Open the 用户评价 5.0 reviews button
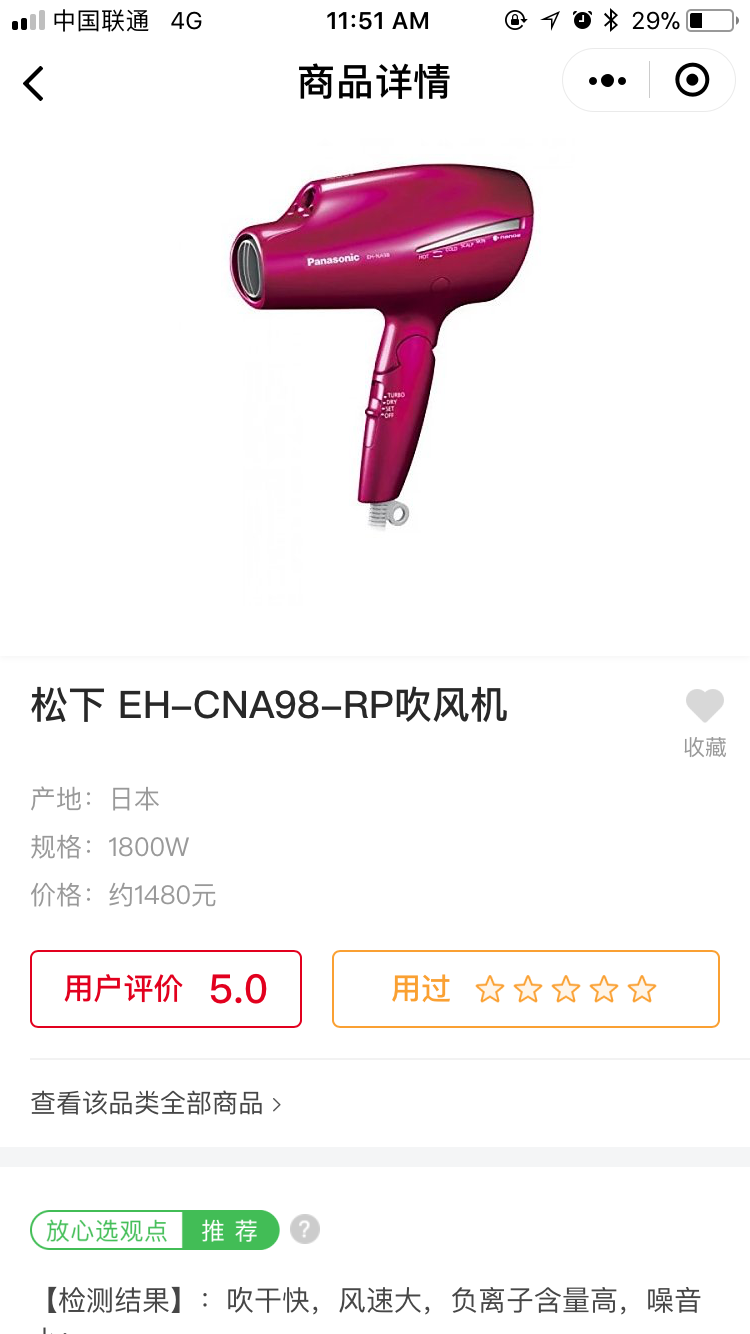 coord(166,989)
